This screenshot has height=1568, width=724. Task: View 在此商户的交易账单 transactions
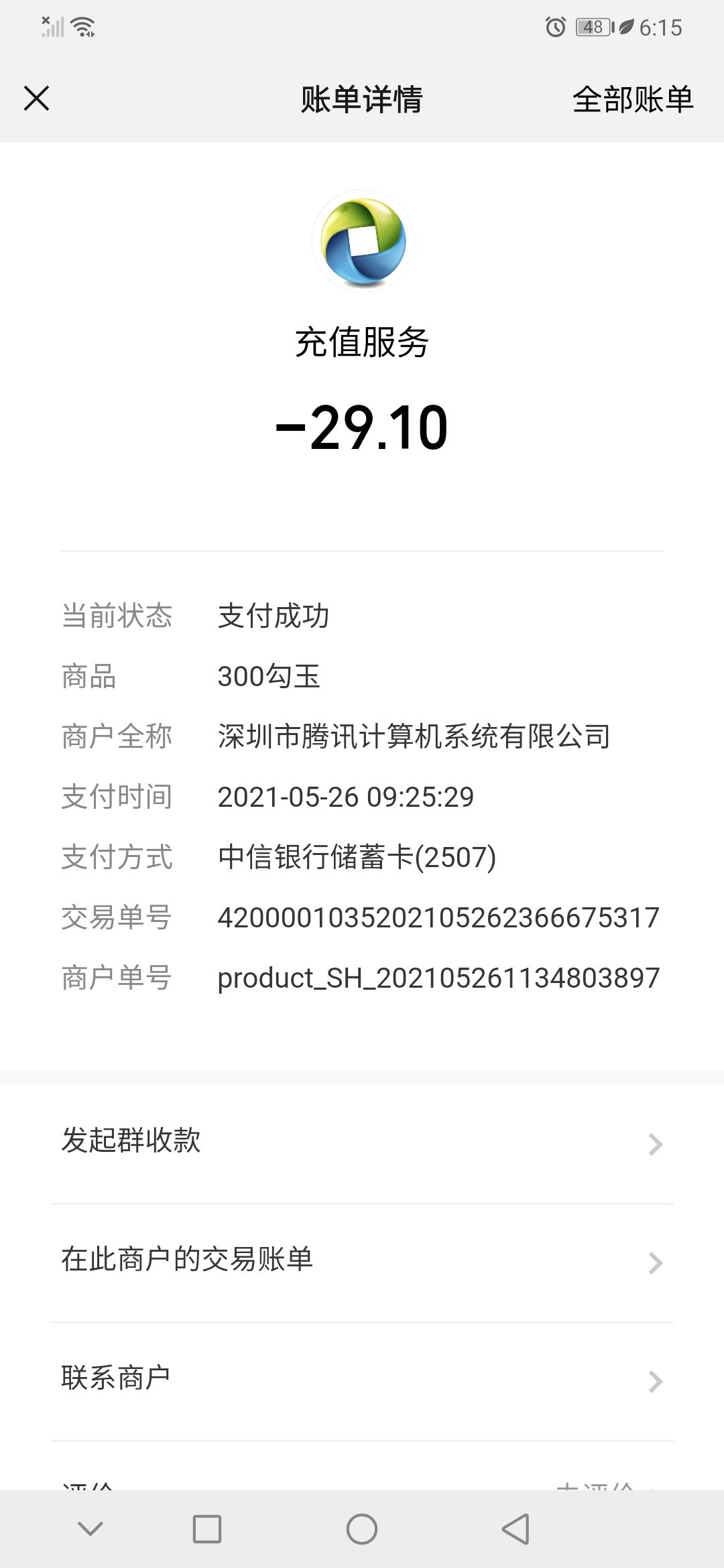pyautogui.click(x=362, y=1261)
